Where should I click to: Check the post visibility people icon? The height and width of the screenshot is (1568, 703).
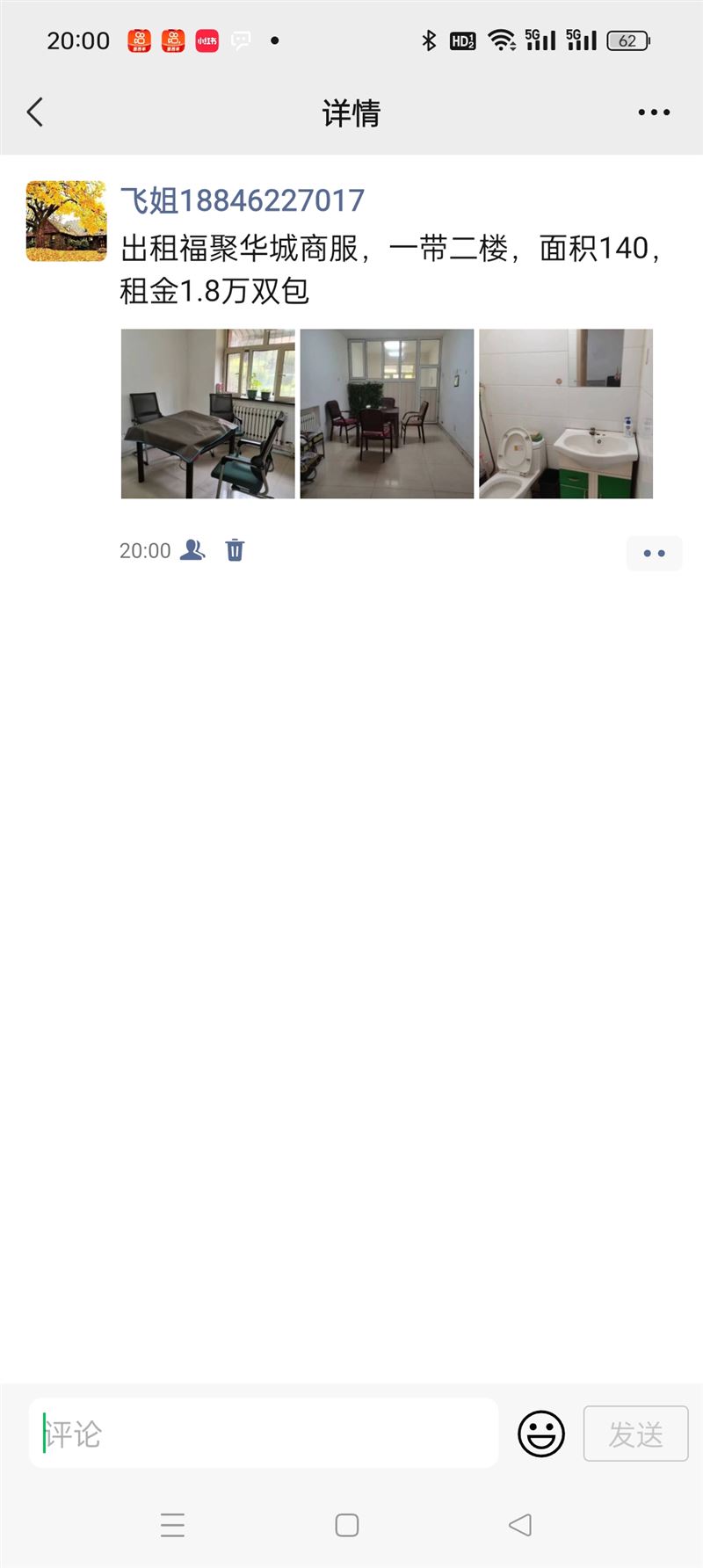[192, 550]
